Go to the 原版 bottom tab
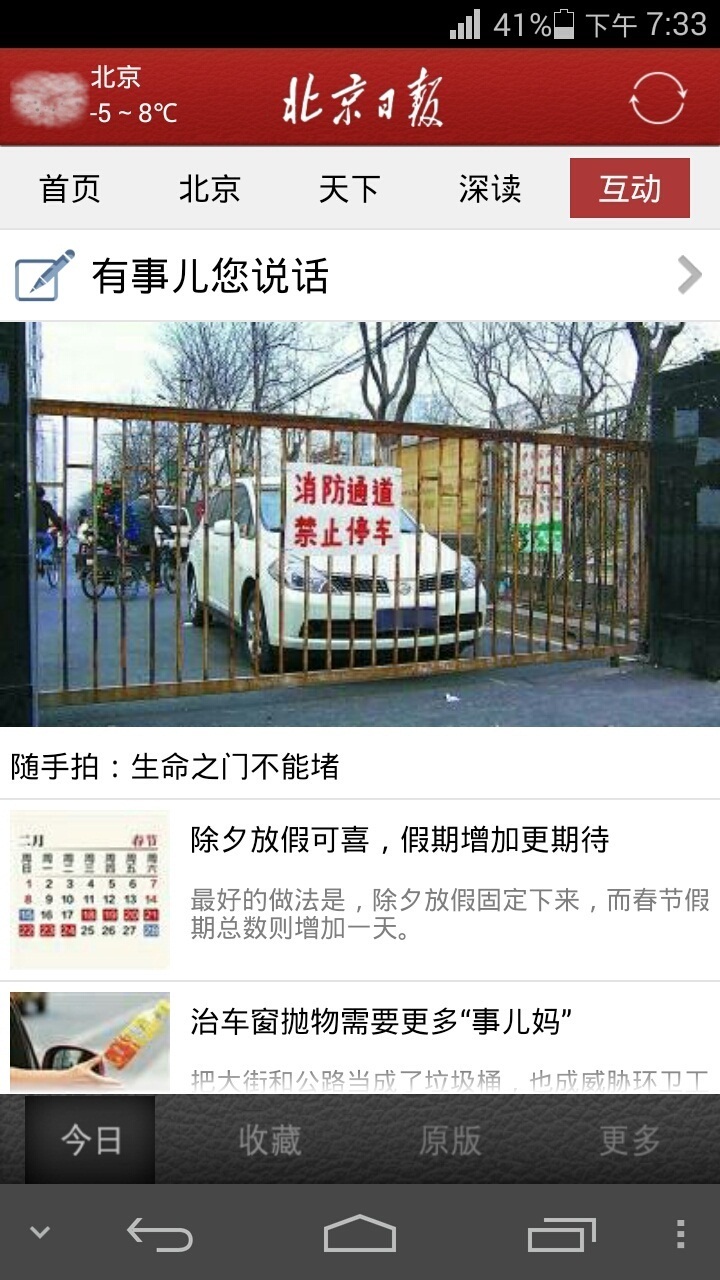Screen dimensions: 720x1280 click(x=450, y=1140)
